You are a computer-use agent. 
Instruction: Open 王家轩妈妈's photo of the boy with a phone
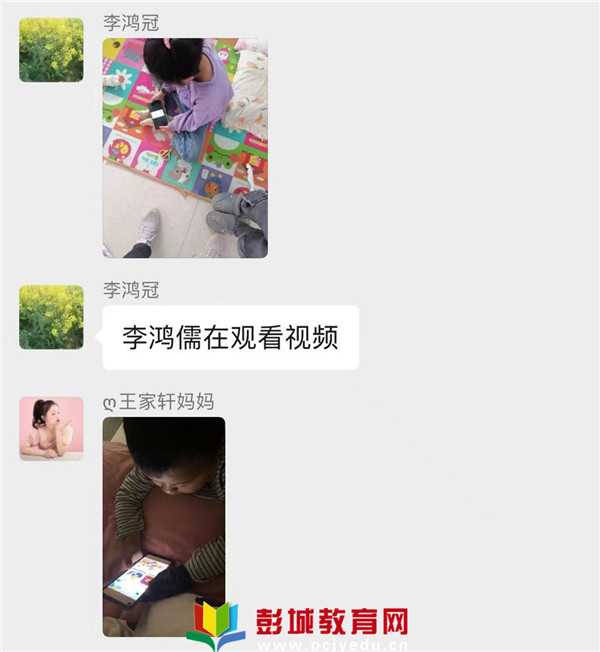point(164,525)
